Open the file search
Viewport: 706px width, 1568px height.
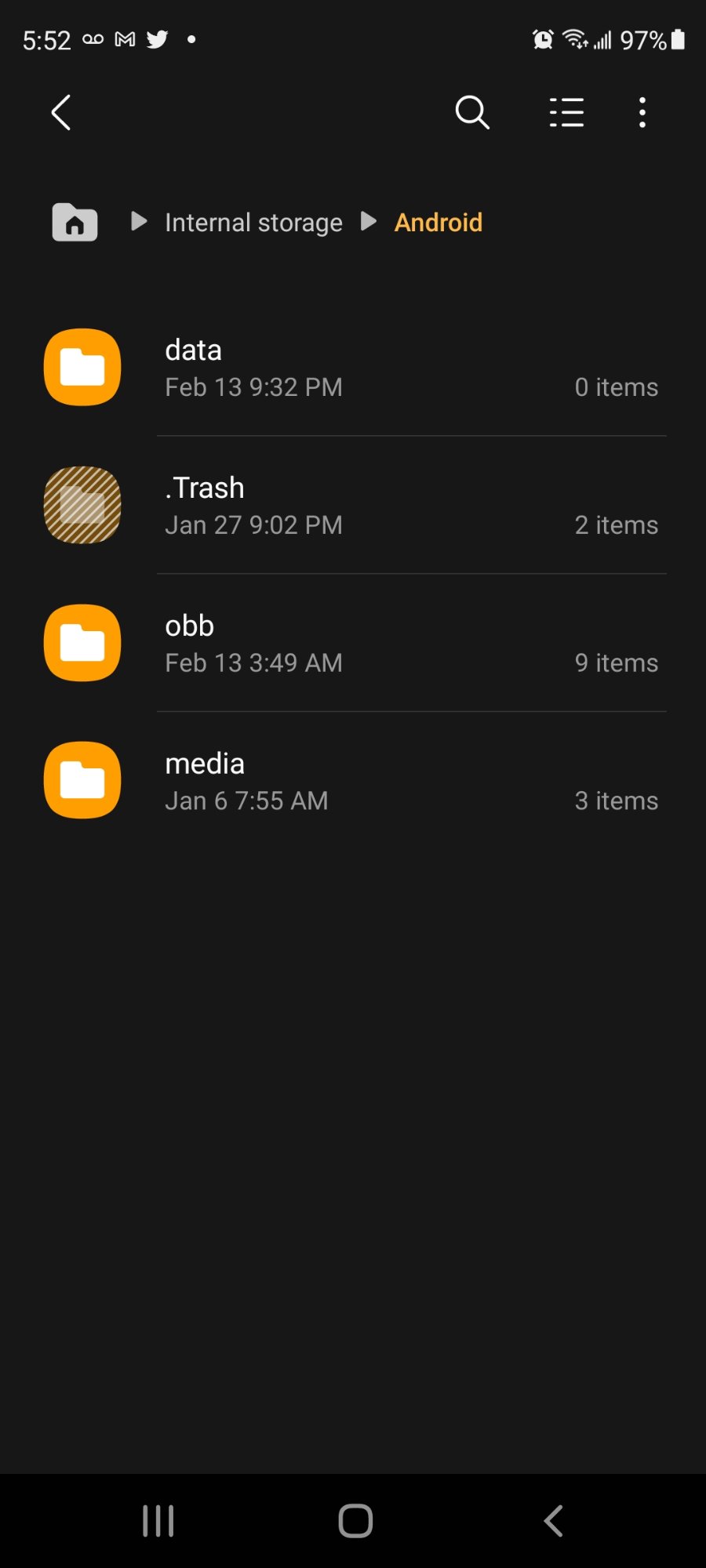pos(472,112)
